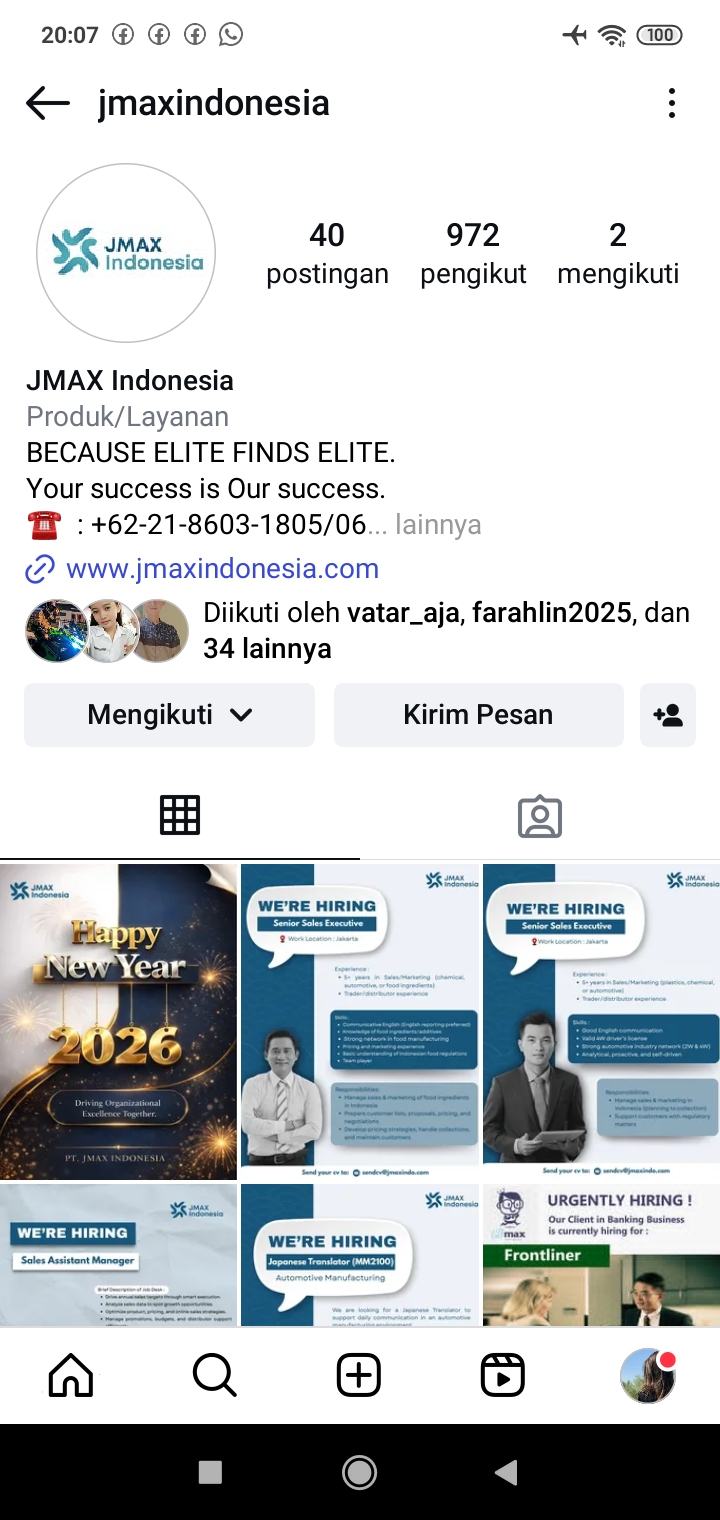Switch to the tagged photos tab
The height and width of the screenshot is (1520, 720).
pos(540,816)
